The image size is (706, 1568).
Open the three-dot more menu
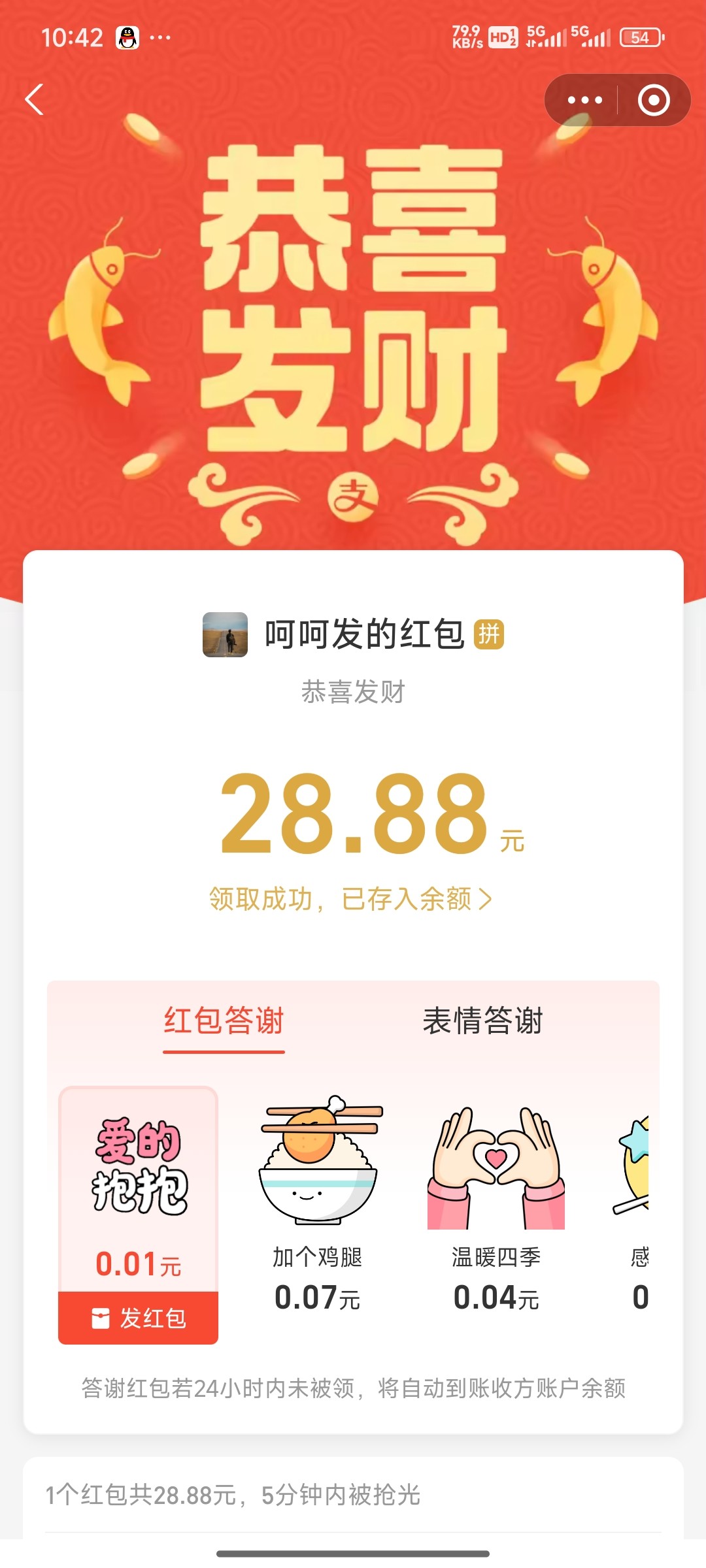pyautogui.click(x=584, y=100)
